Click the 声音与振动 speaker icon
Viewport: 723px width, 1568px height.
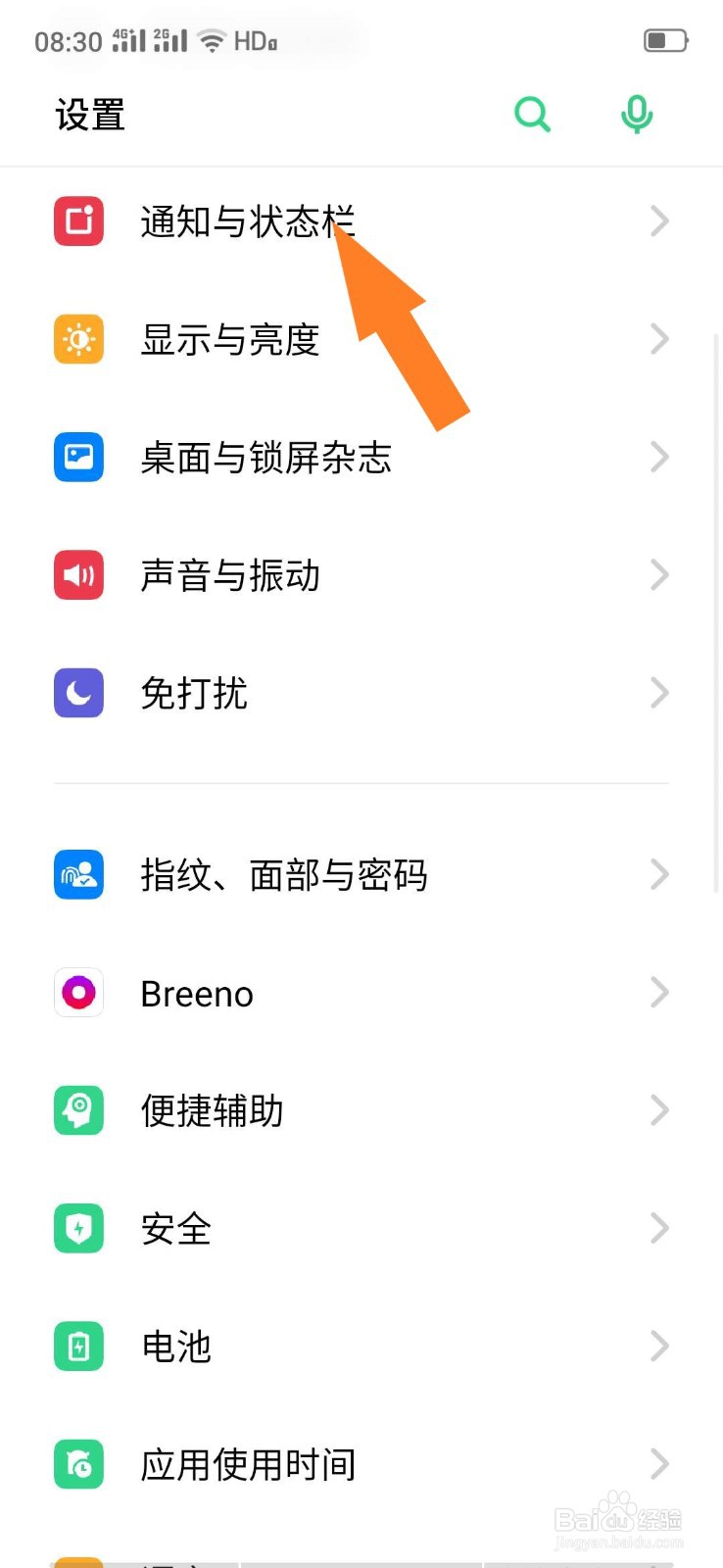coord(77,575)
